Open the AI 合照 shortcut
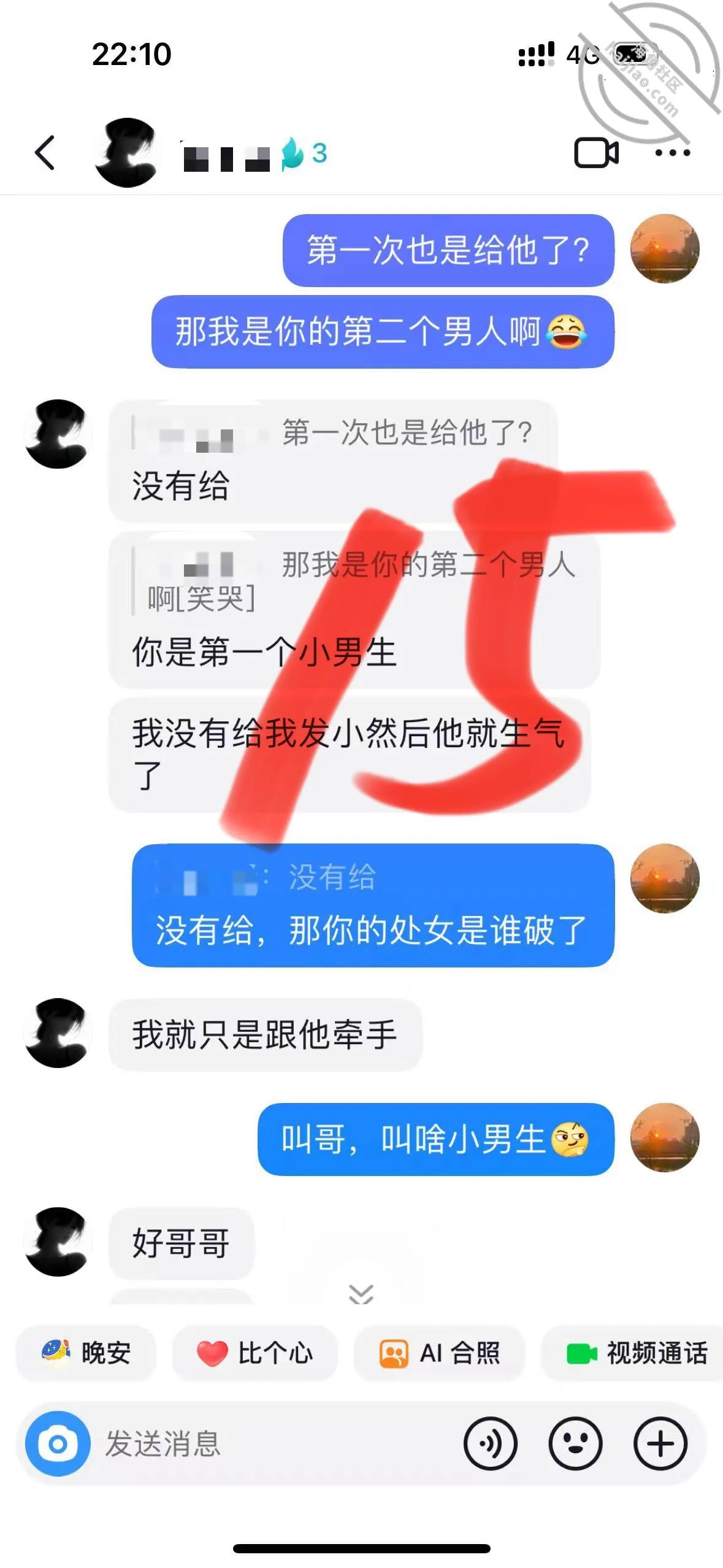 tap(440, 1353)
